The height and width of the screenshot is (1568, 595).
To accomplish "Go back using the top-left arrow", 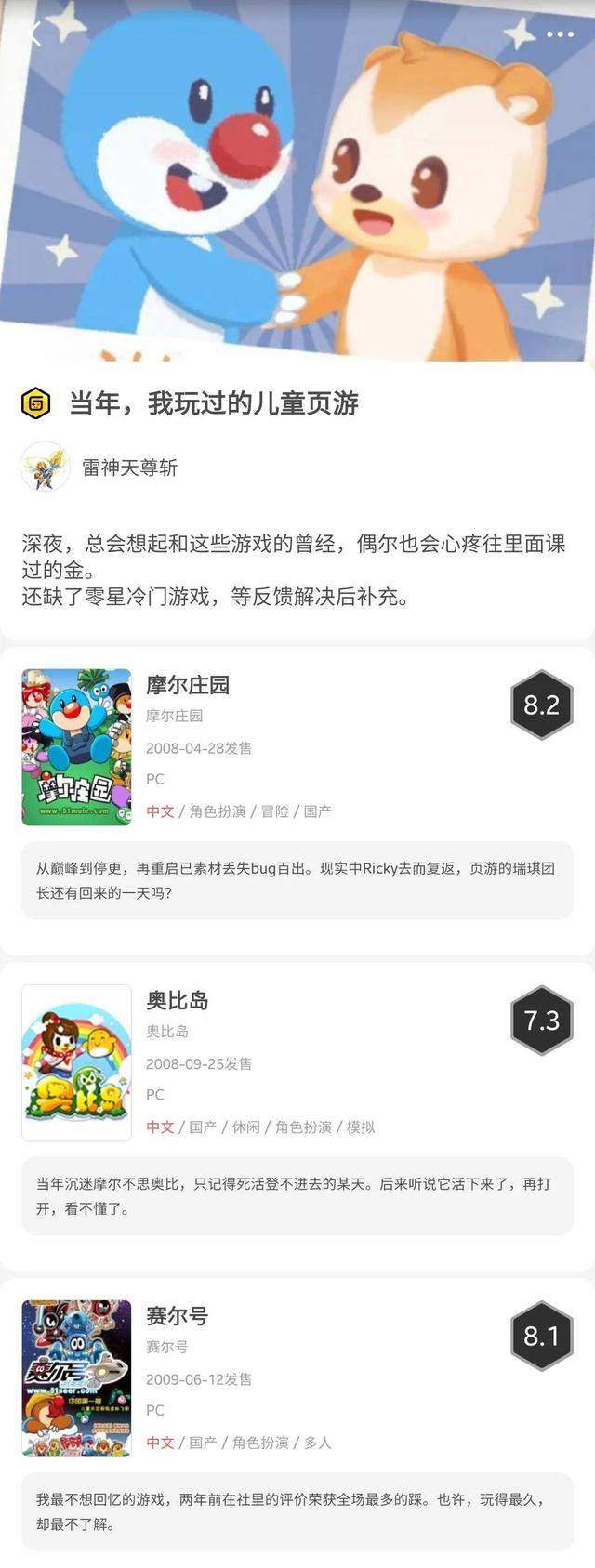I will [x=33, y=33].
